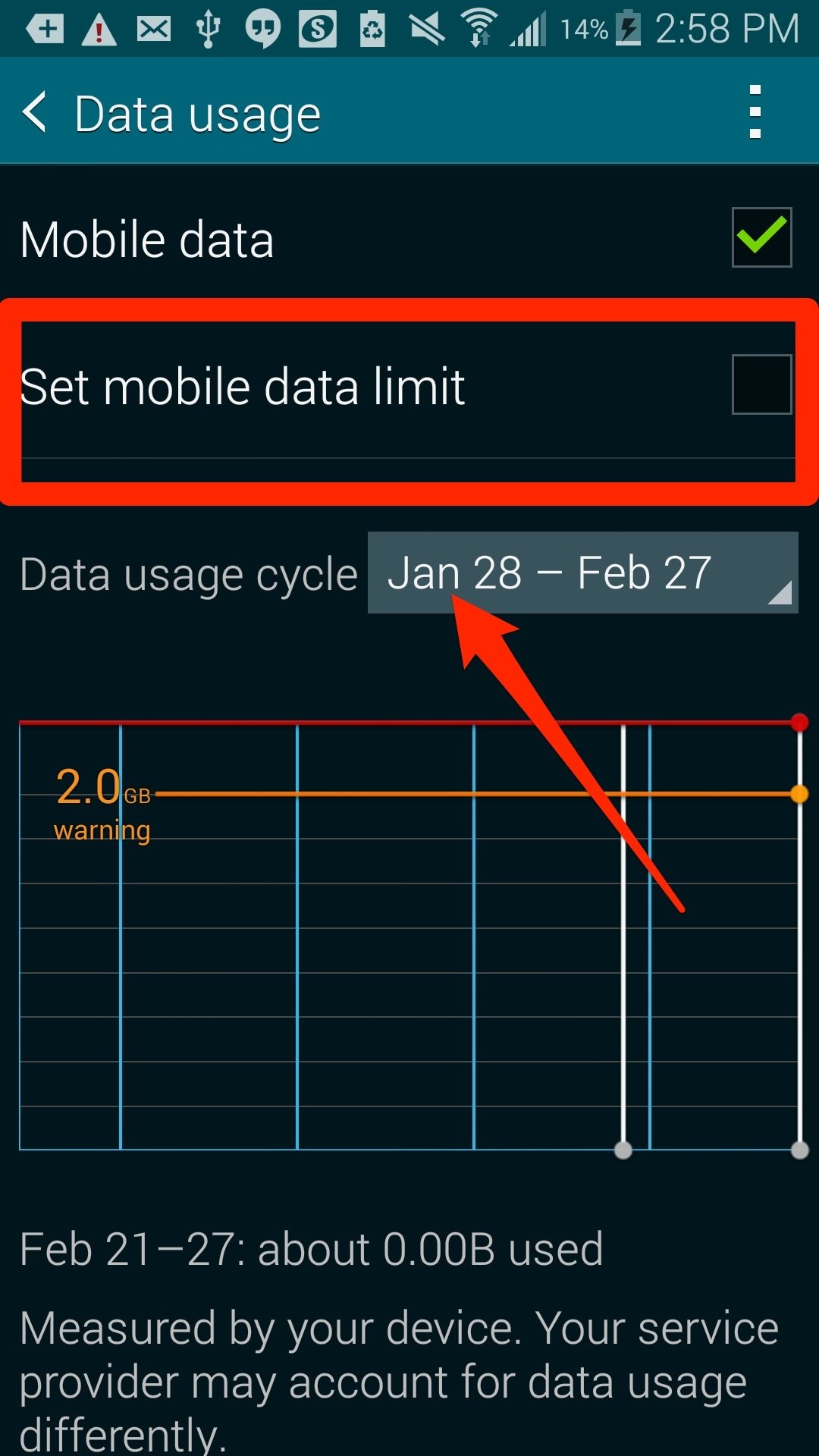Tap the orange 2.0 GB warning handle

tap(799, 794)
